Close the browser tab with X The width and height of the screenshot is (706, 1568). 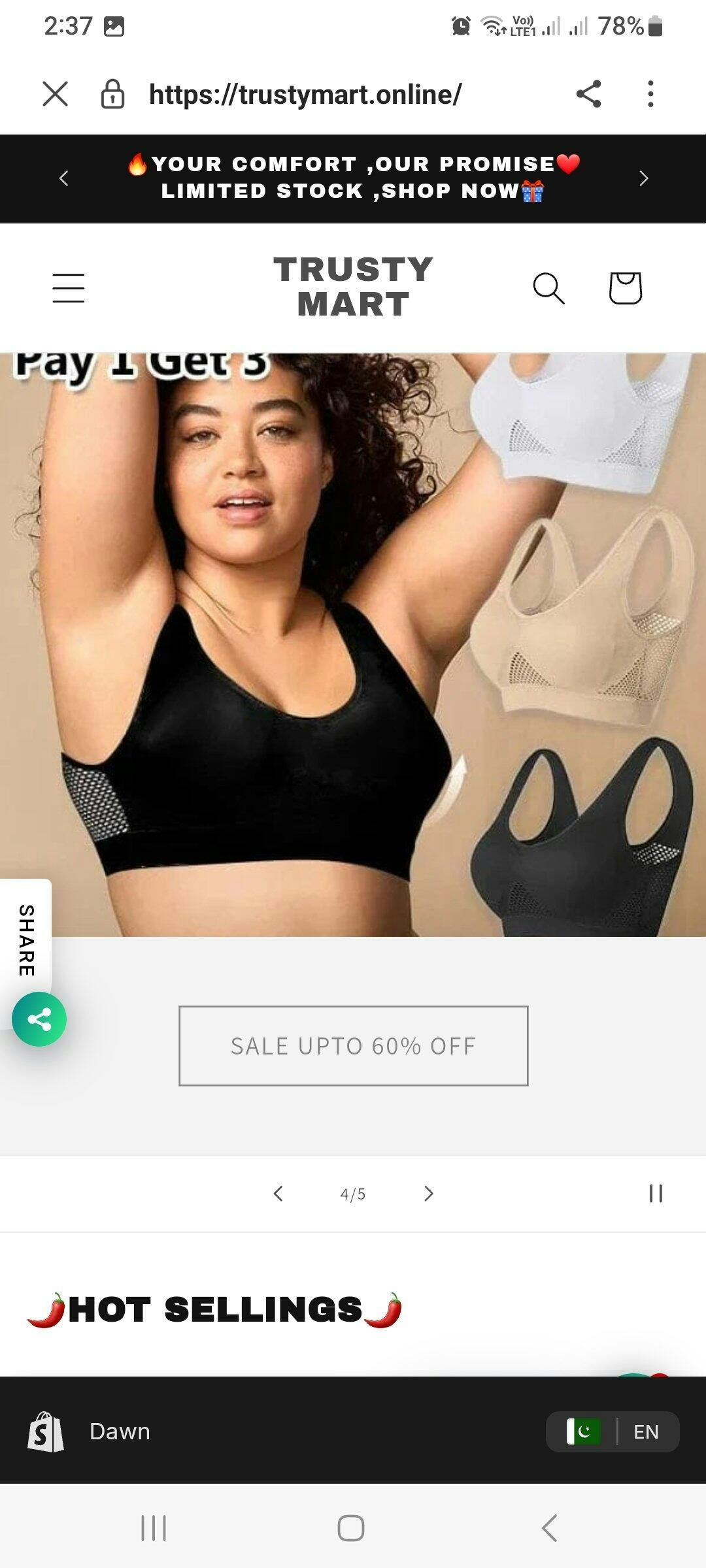[x=55, y=94]
